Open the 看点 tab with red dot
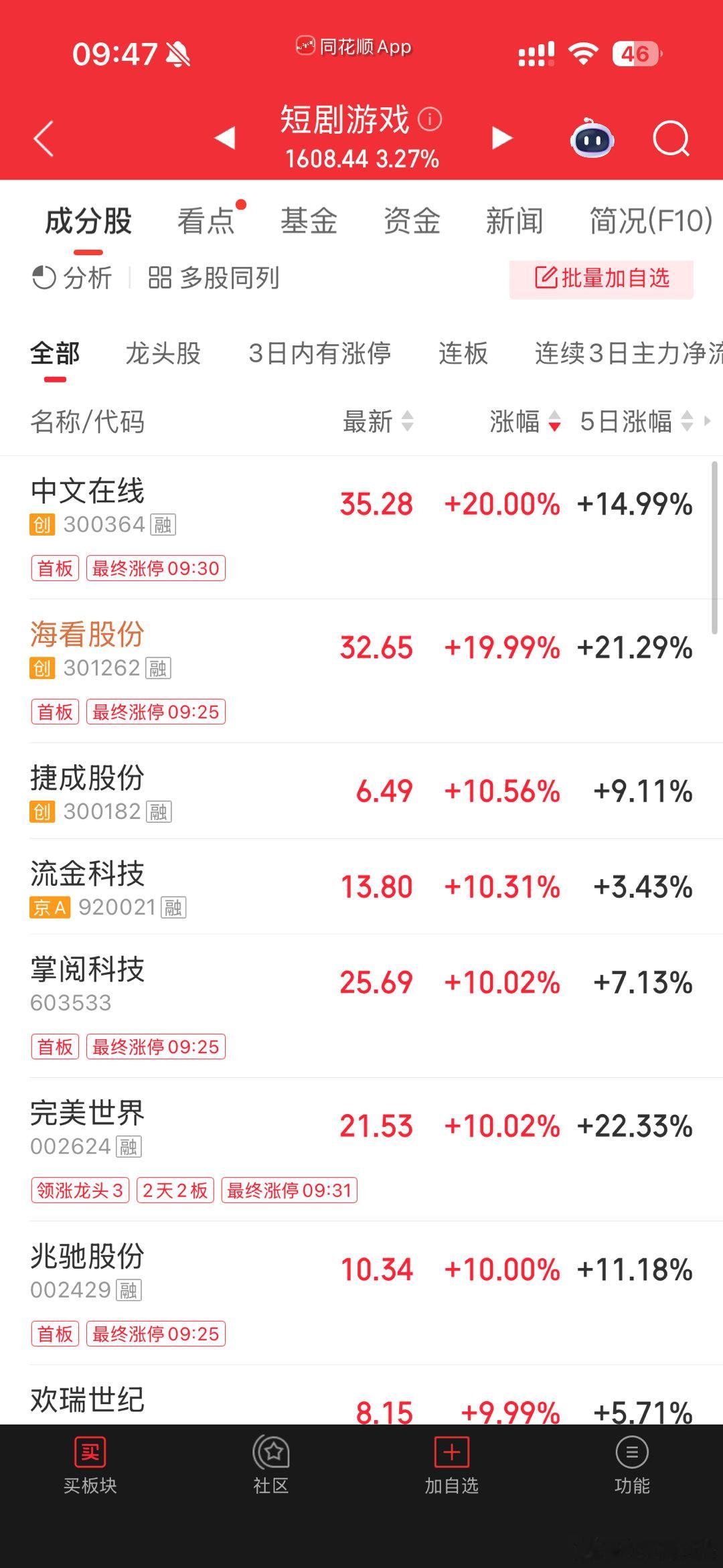The height and width of the screenshot is (1568, 723). [x=206, y=221]
